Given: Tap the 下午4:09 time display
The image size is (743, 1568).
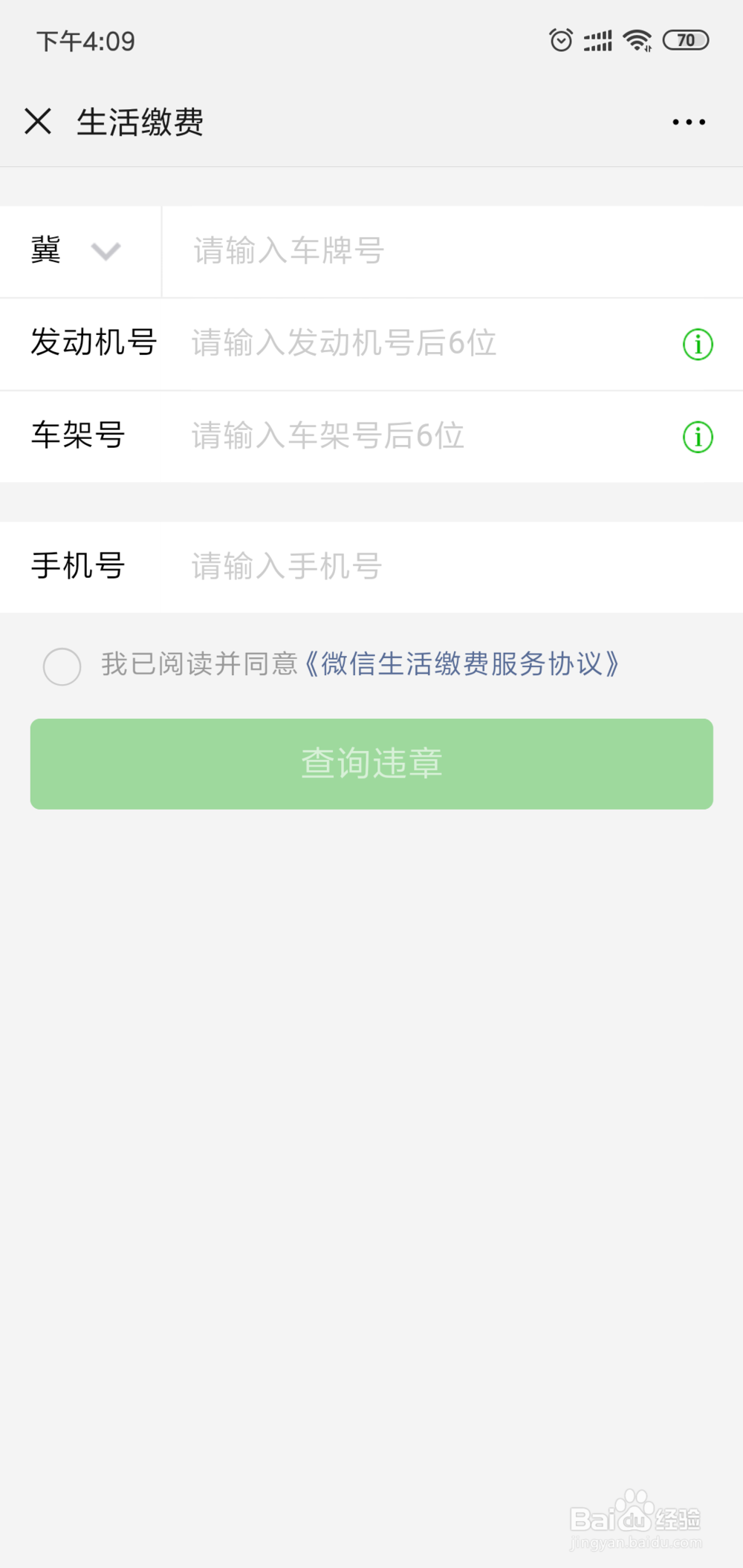Looking at the screenshot, I should [86, 41].
